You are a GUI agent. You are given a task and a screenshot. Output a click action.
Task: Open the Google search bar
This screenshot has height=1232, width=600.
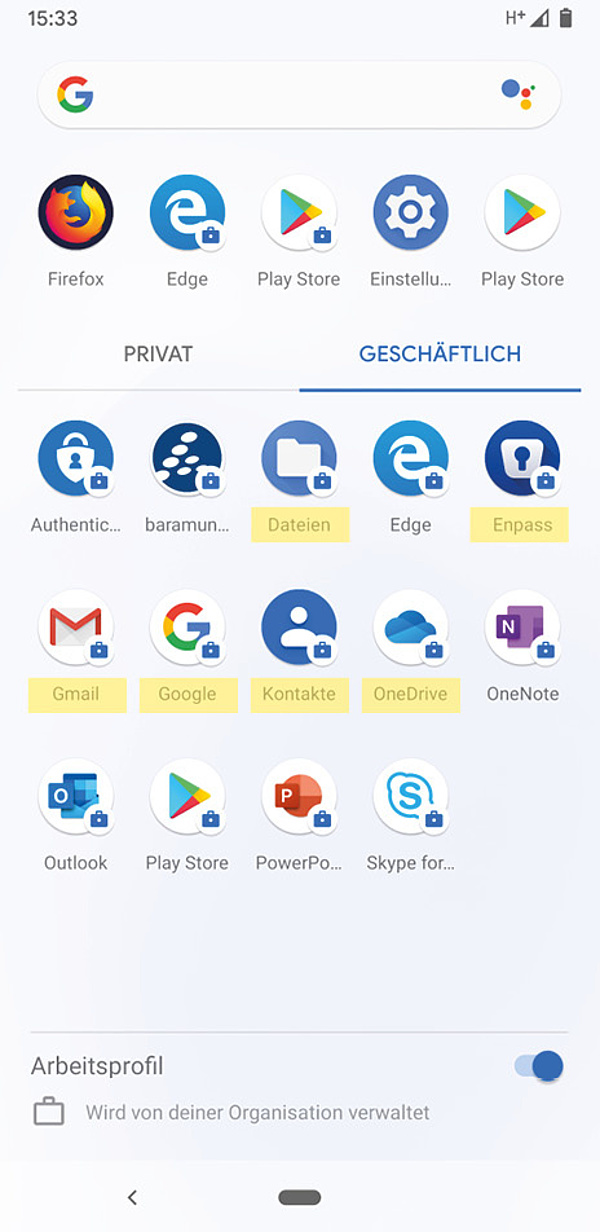click(x=290, y=96)
